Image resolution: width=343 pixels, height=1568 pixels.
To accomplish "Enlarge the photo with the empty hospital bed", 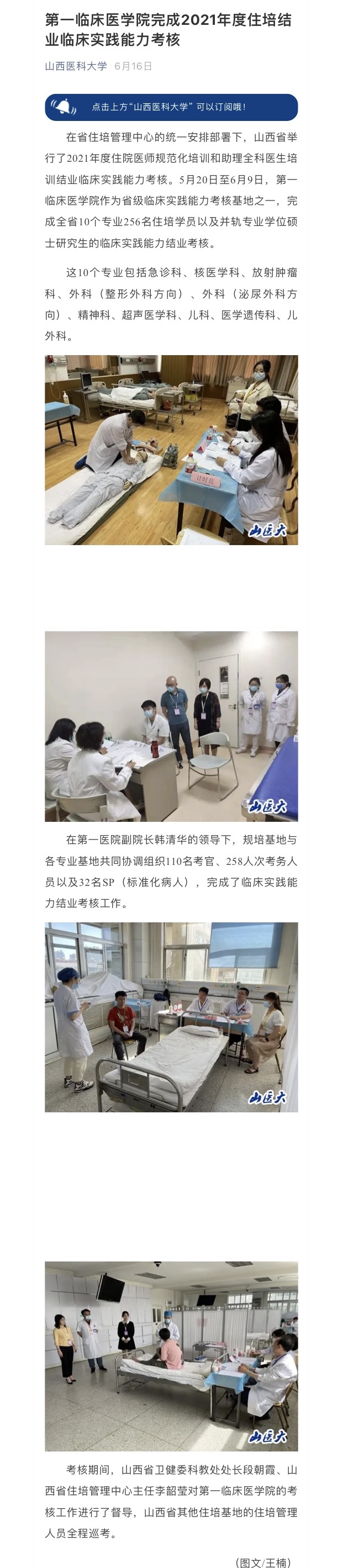I will coord(171,1017).
